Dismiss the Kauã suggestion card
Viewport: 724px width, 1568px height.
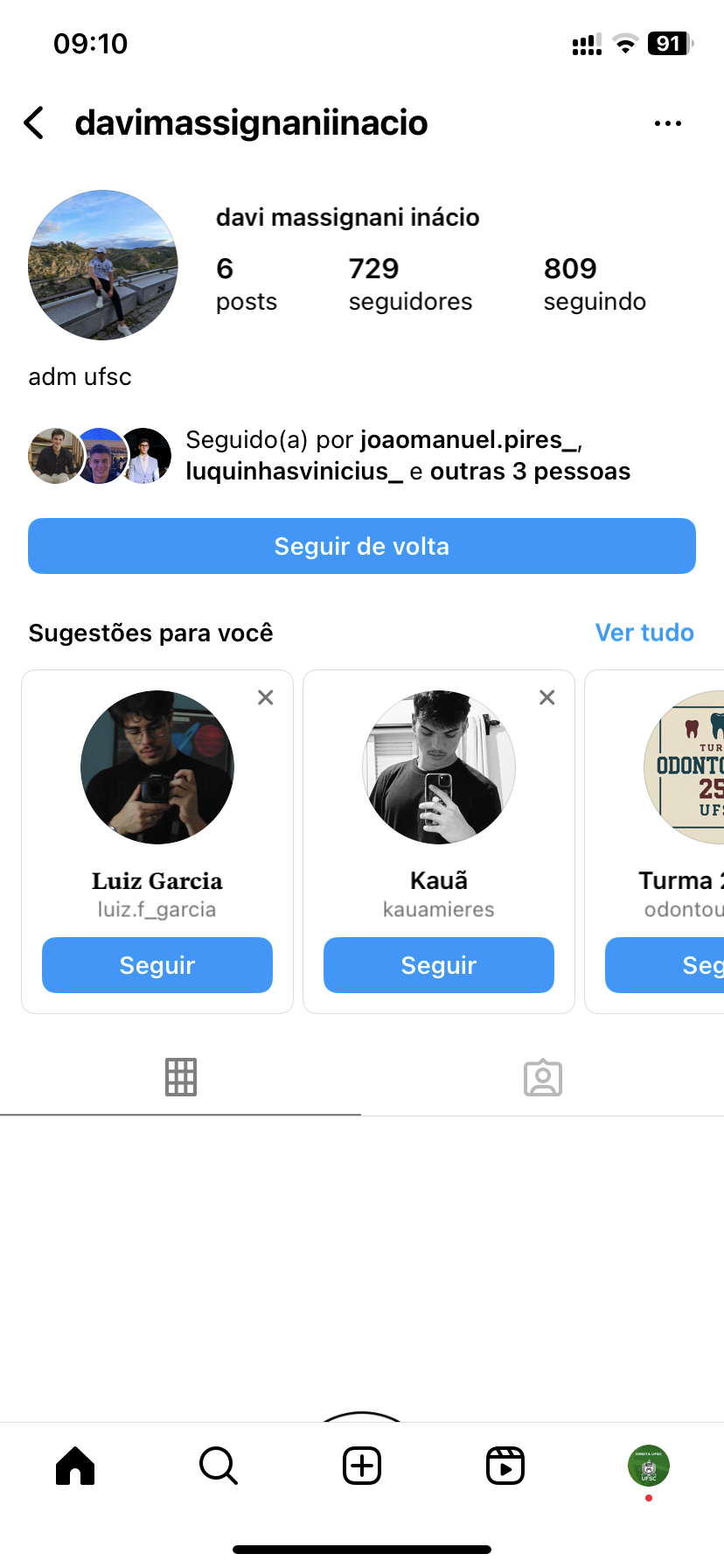click(x=547, y=697)
